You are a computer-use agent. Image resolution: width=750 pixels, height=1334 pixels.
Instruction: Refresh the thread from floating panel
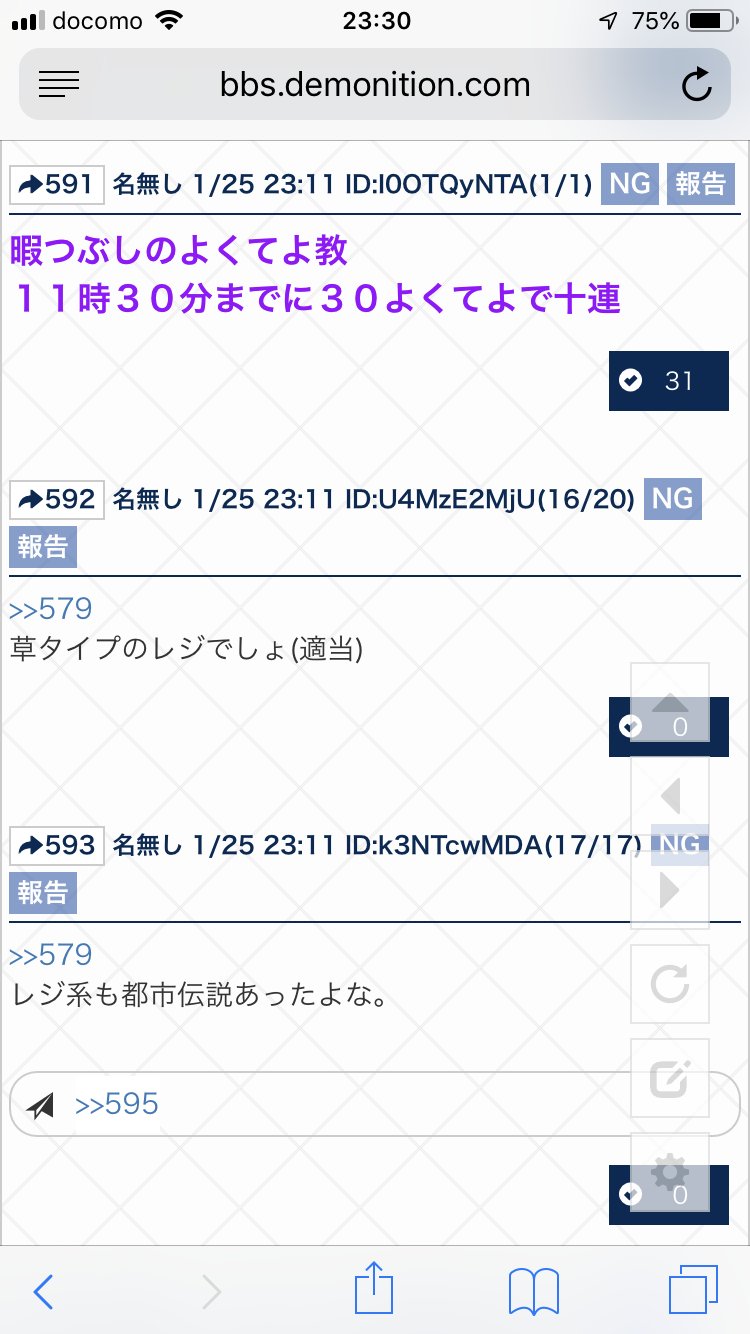coord(669,985)
